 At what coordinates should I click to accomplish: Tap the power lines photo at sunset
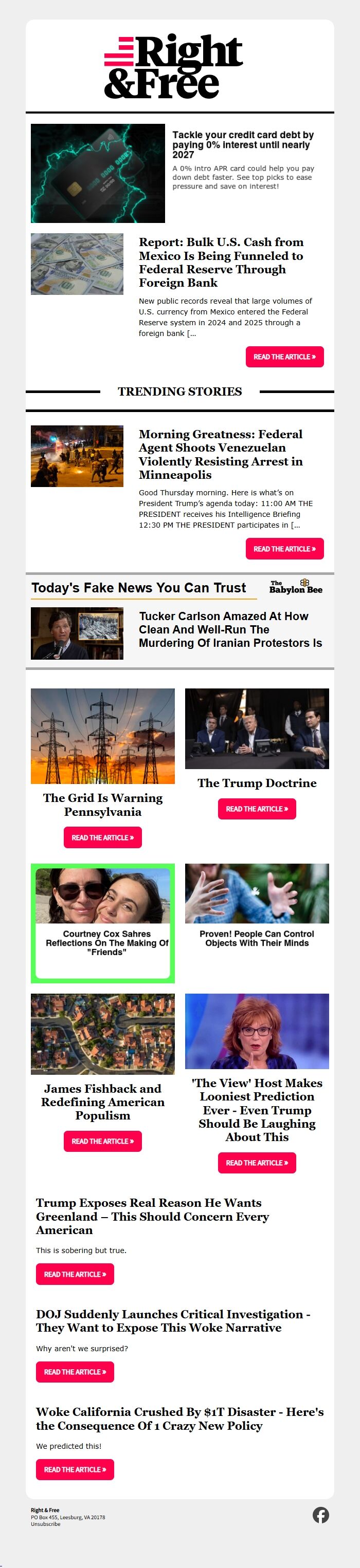[x=102, y=736]
